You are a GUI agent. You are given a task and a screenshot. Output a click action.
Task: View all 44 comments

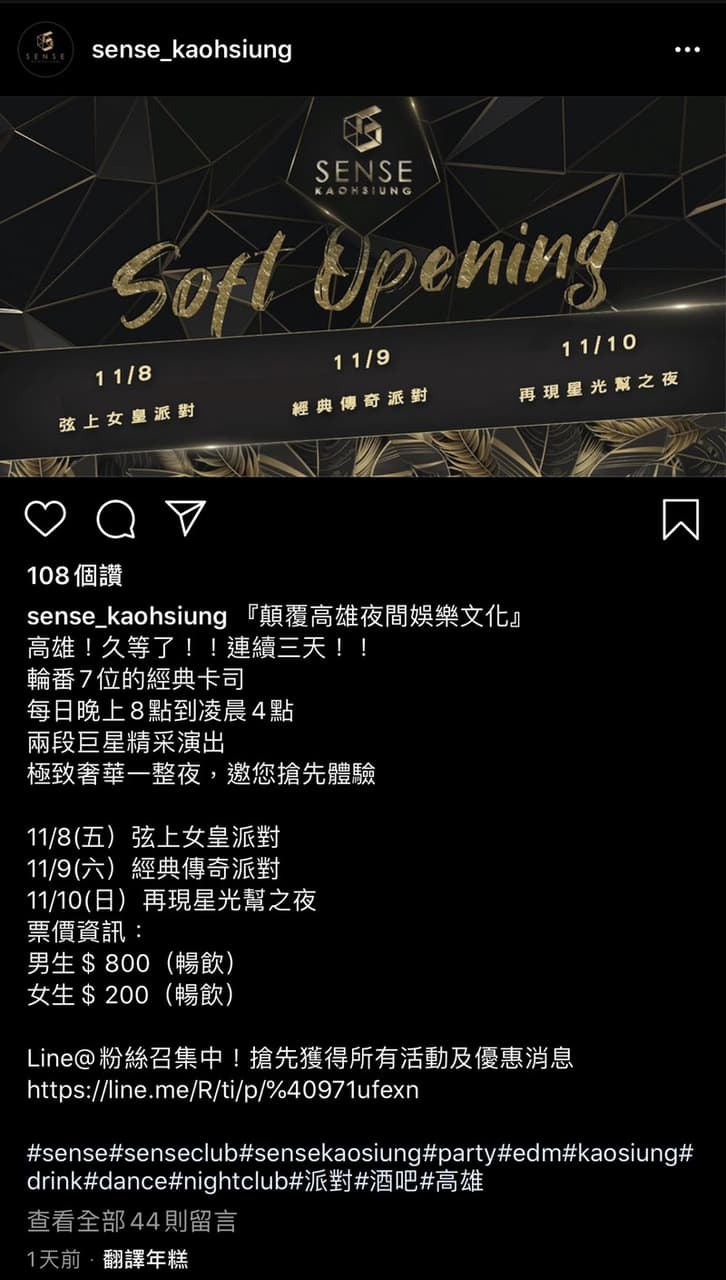(131, 1221)
